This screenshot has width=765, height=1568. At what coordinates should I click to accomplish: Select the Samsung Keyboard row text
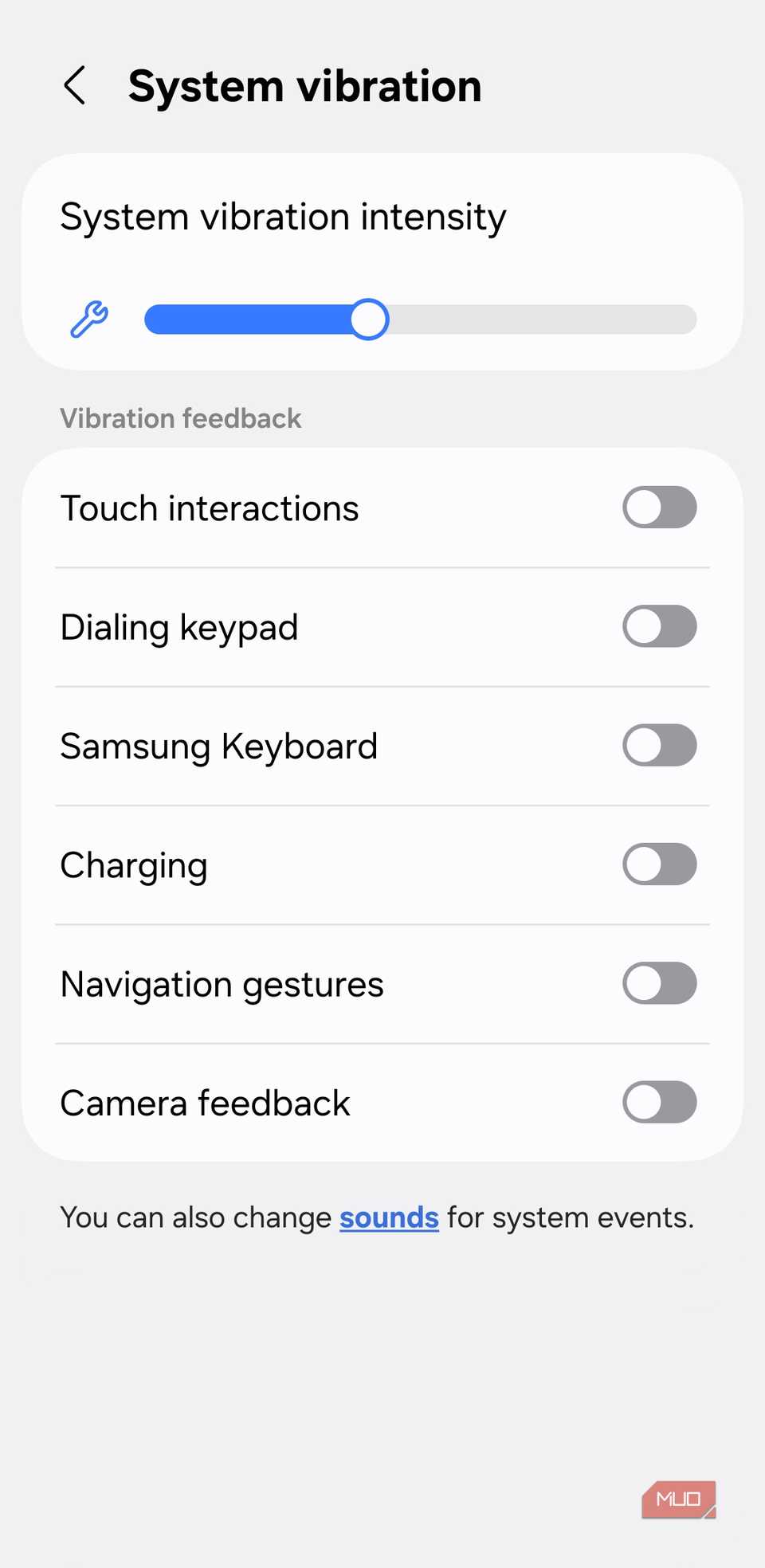tap(218, 745)
